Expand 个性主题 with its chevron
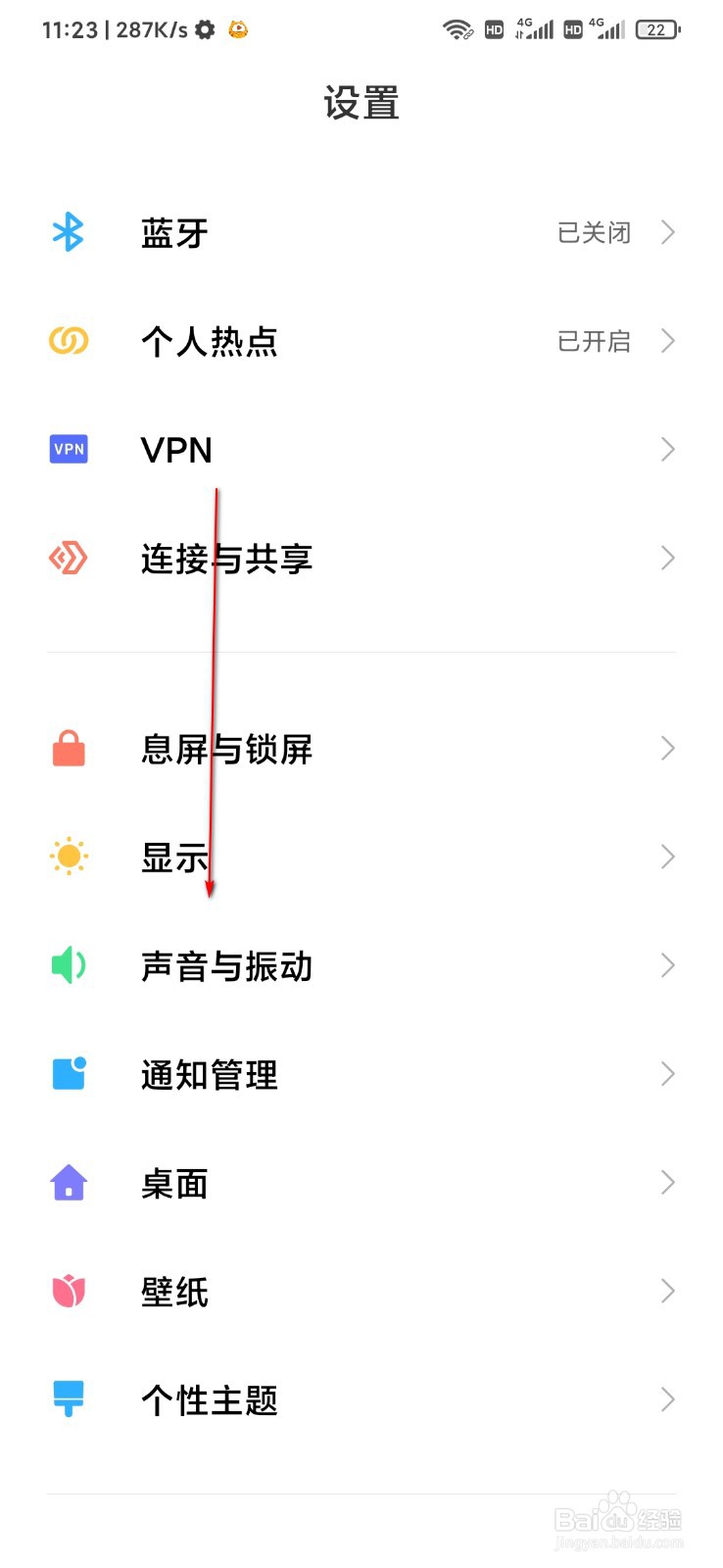 click(668, 1399)
